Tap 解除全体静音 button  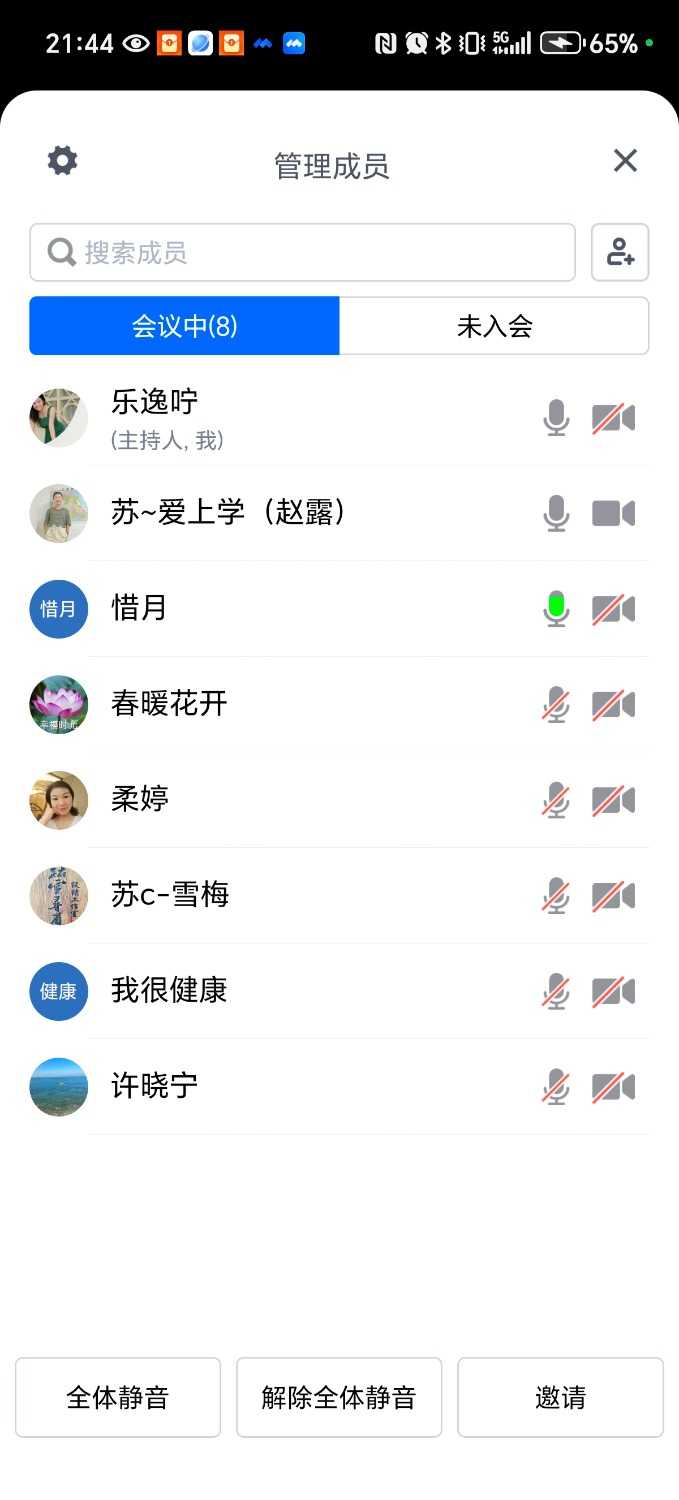pos(339,1397)
